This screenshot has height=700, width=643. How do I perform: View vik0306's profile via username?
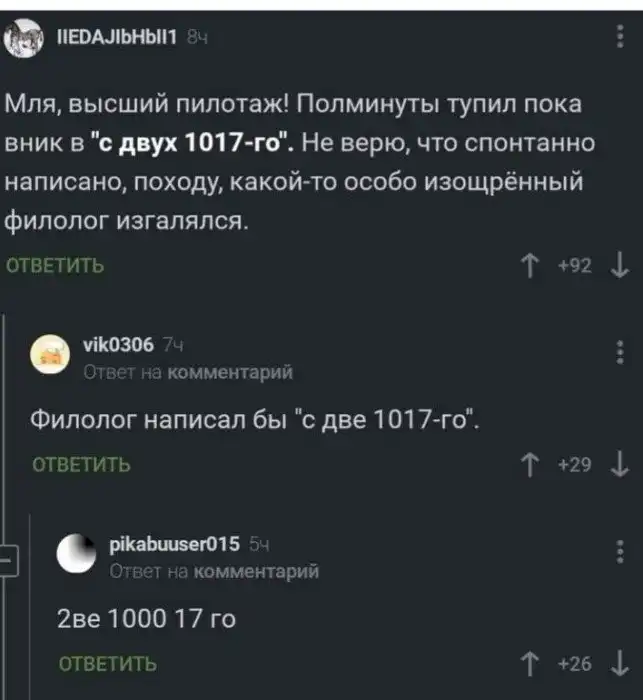point(119,345)
